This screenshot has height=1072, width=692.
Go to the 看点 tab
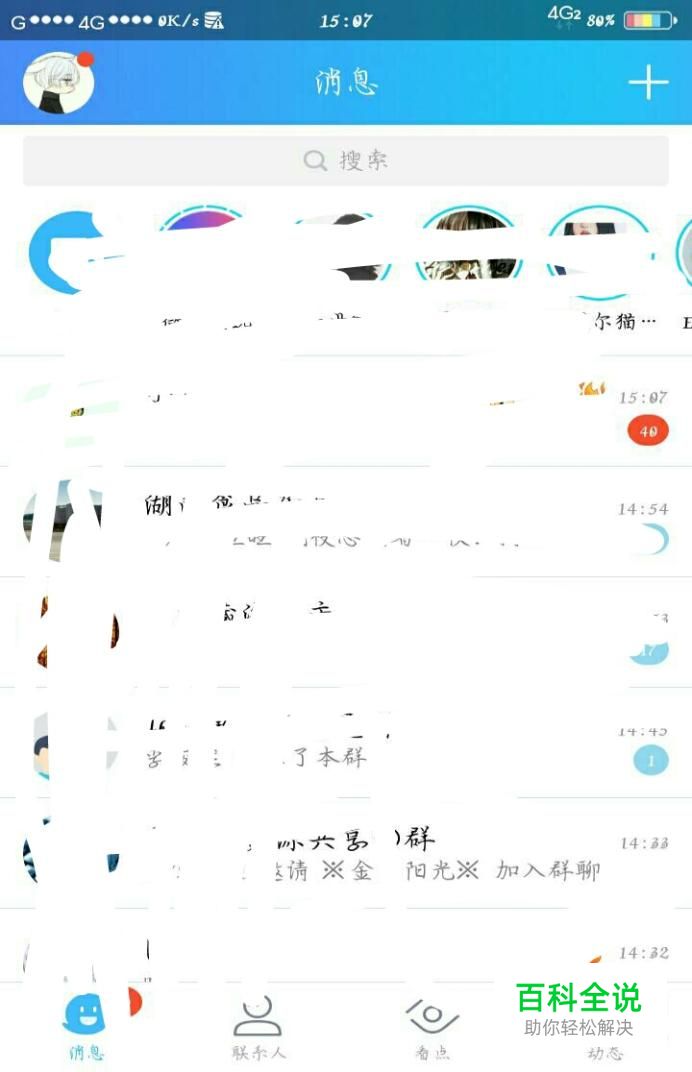click(x=432, y=1027)
